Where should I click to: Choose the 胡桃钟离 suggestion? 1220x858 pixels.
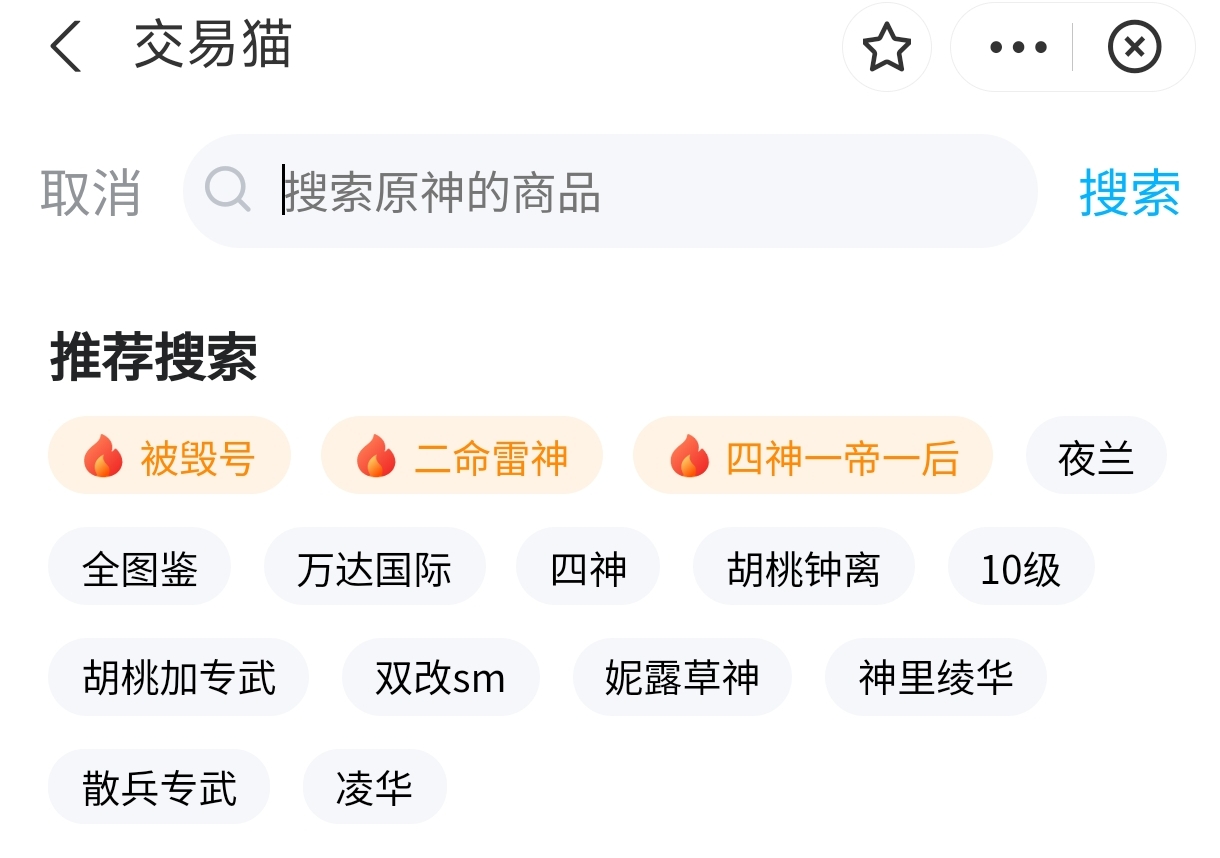click(x=803, y=568)
